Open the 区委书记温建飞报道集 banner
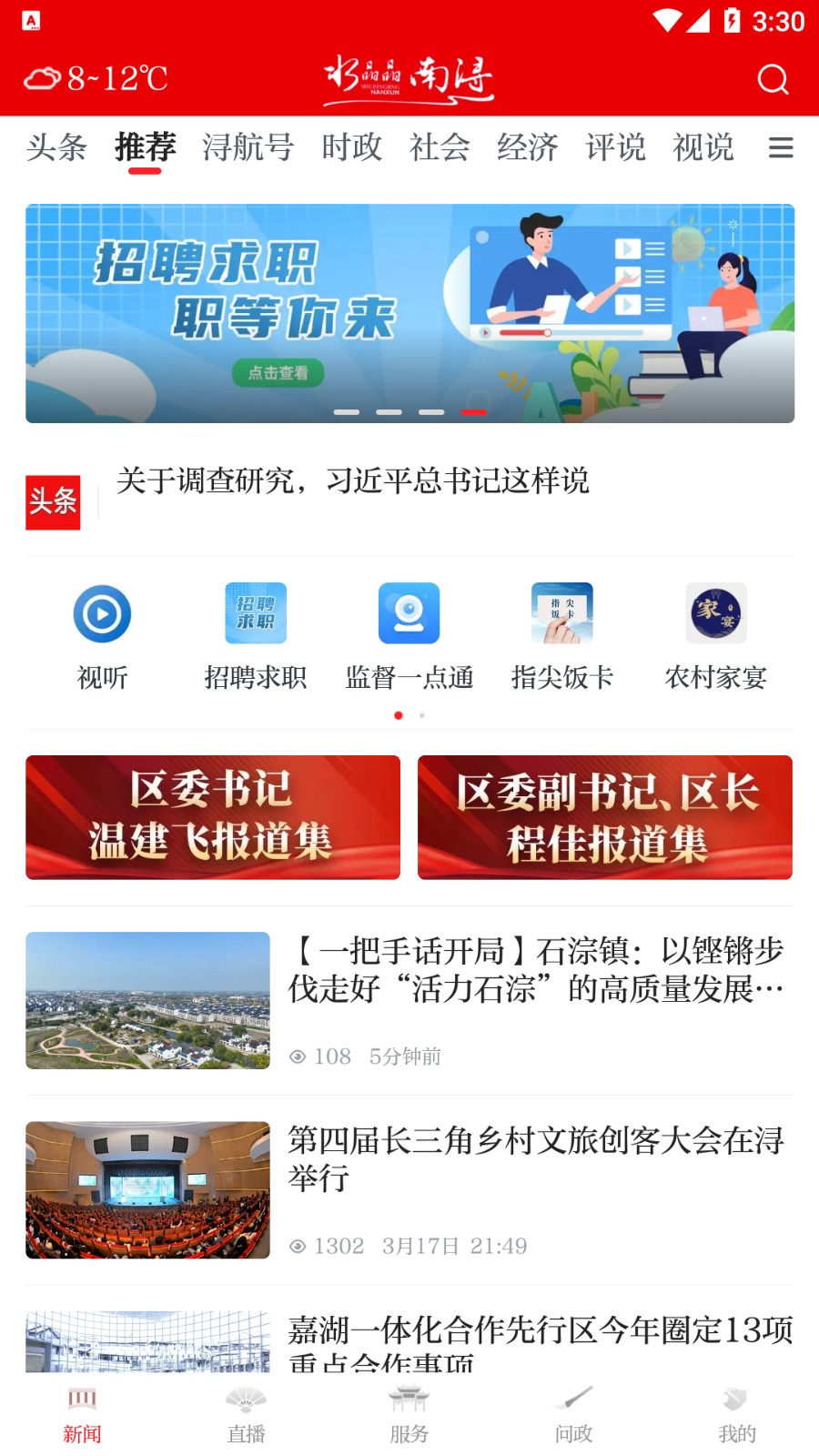The height and width of the screenshot is (1456, 819). [x=212, y=817]
